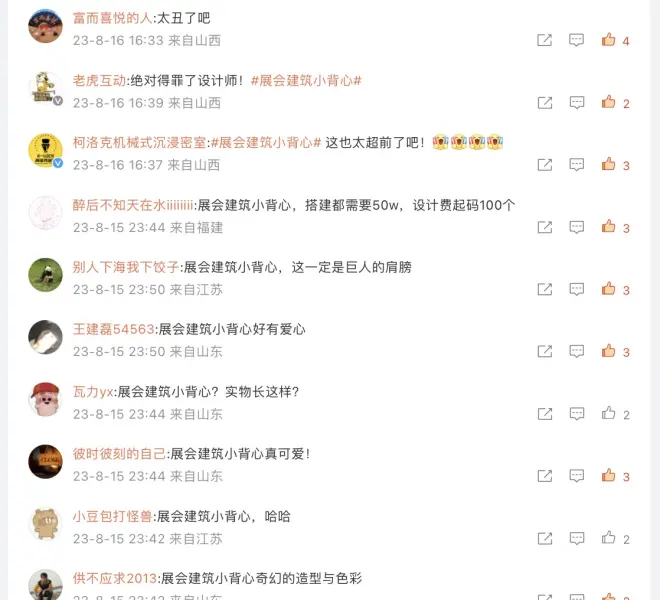Open 富而喜悦的人's avatar
The image size is (660, 600).
[x=45, y=25]
